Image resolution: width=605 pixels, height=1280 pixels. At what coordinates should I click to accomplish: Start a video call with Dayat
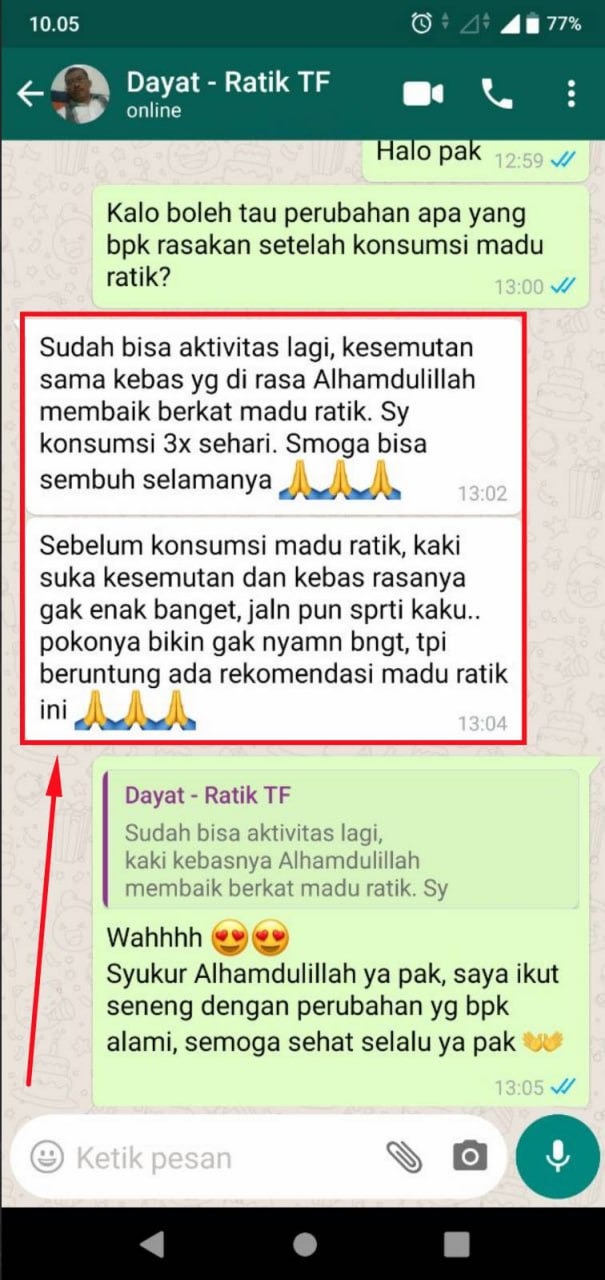click(x=423, y=94)
